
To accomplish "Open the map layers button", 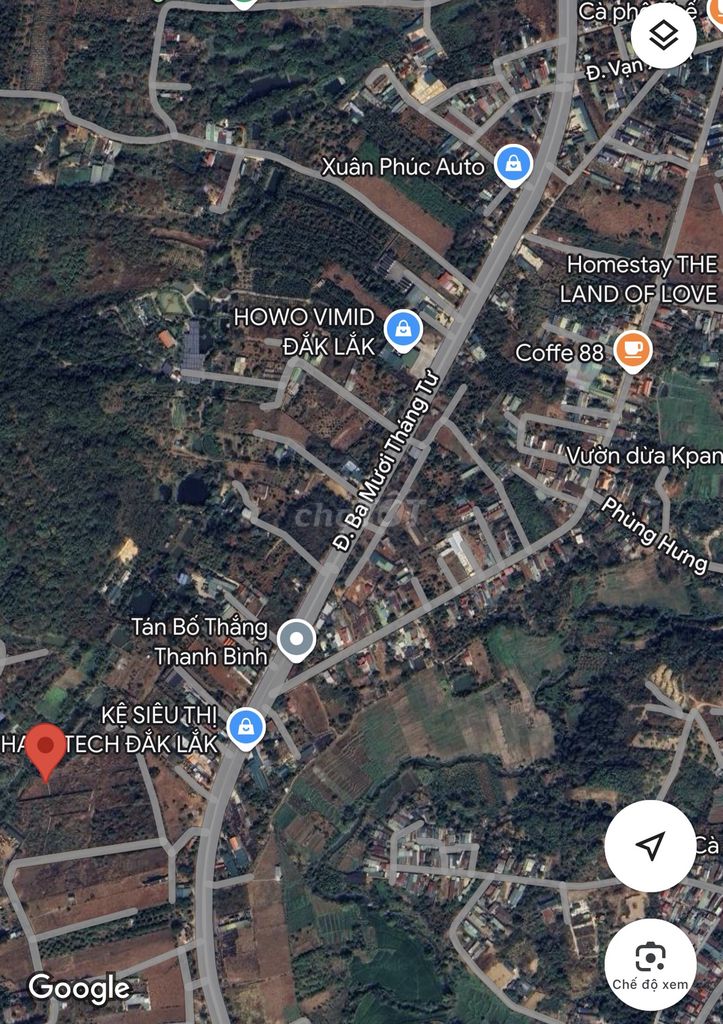I will coord(664,36).
